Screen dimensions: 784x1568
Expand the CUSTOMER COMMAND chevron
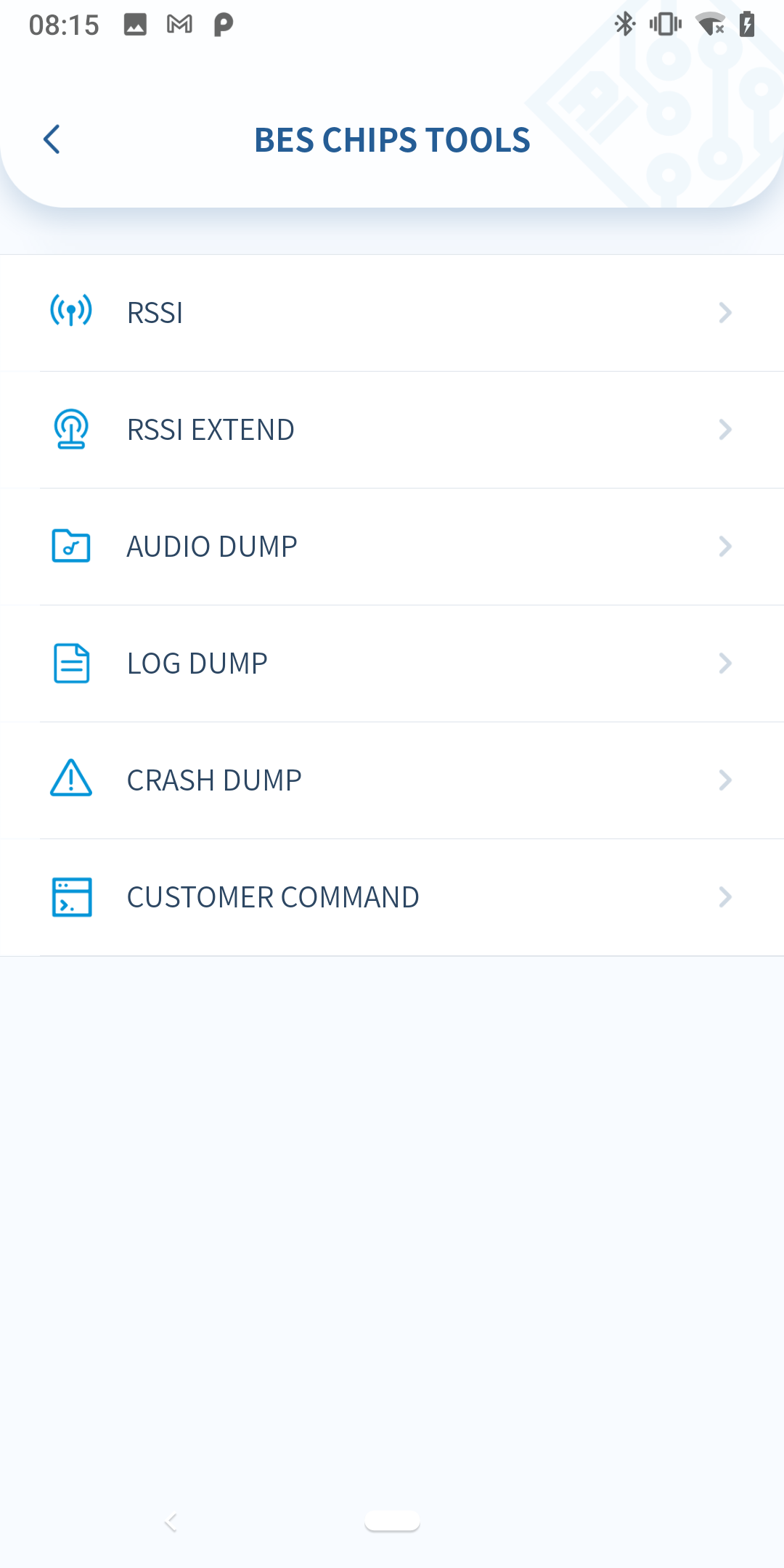[725, 897]
